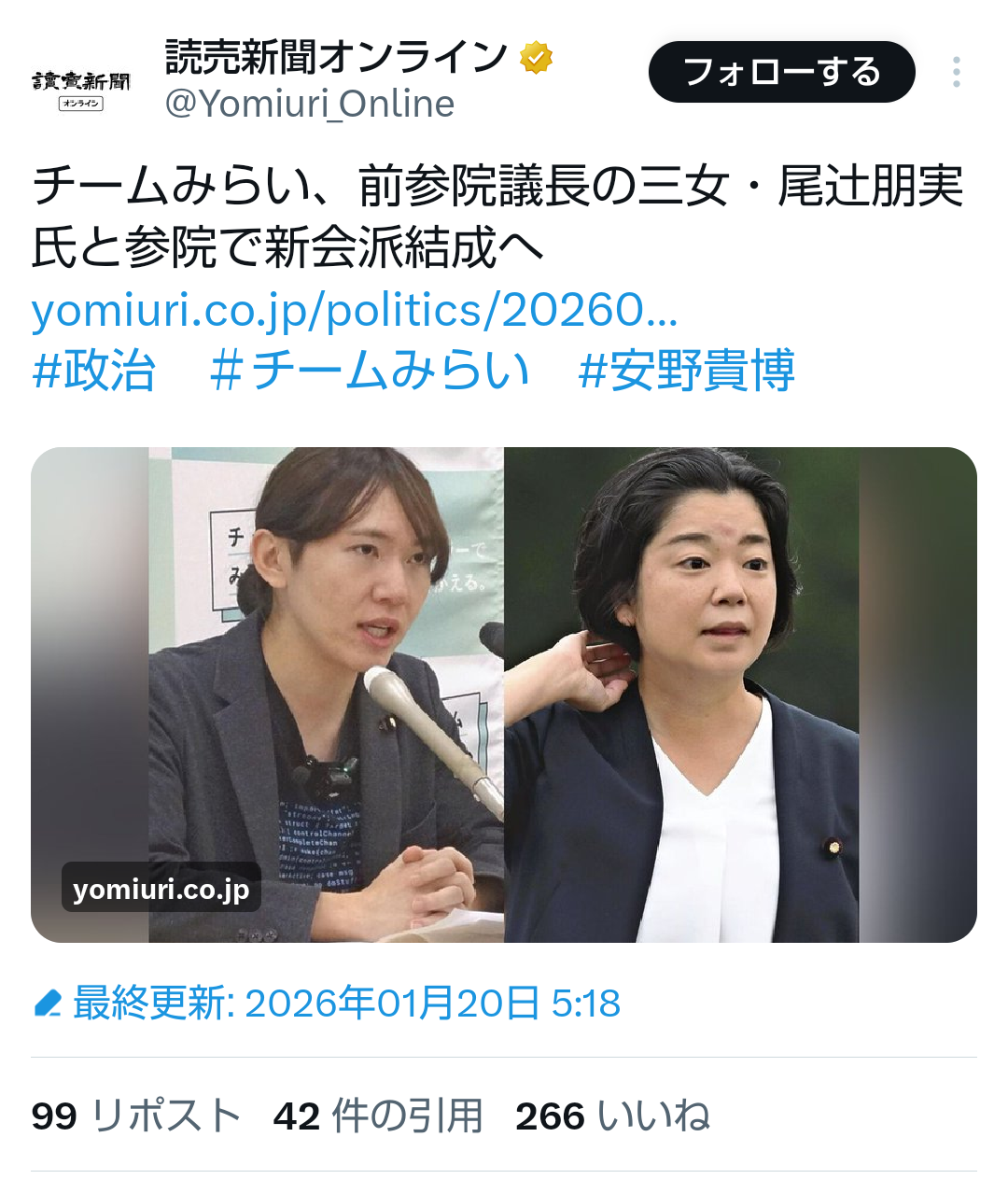Open the yomiuri.co.jp/politics article link
Viewport: 1008px width, 1179px height.
click(x=355, y=311)
